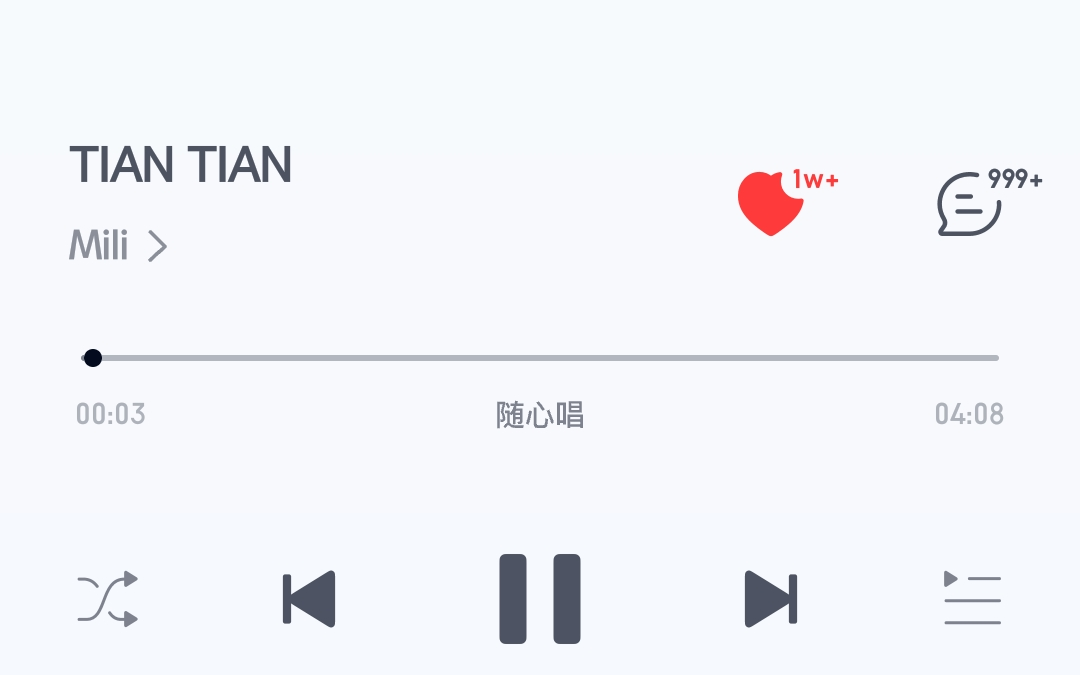Pause the currently playing song
Screen dimensions: 1080x675
(x=540, y=598)
